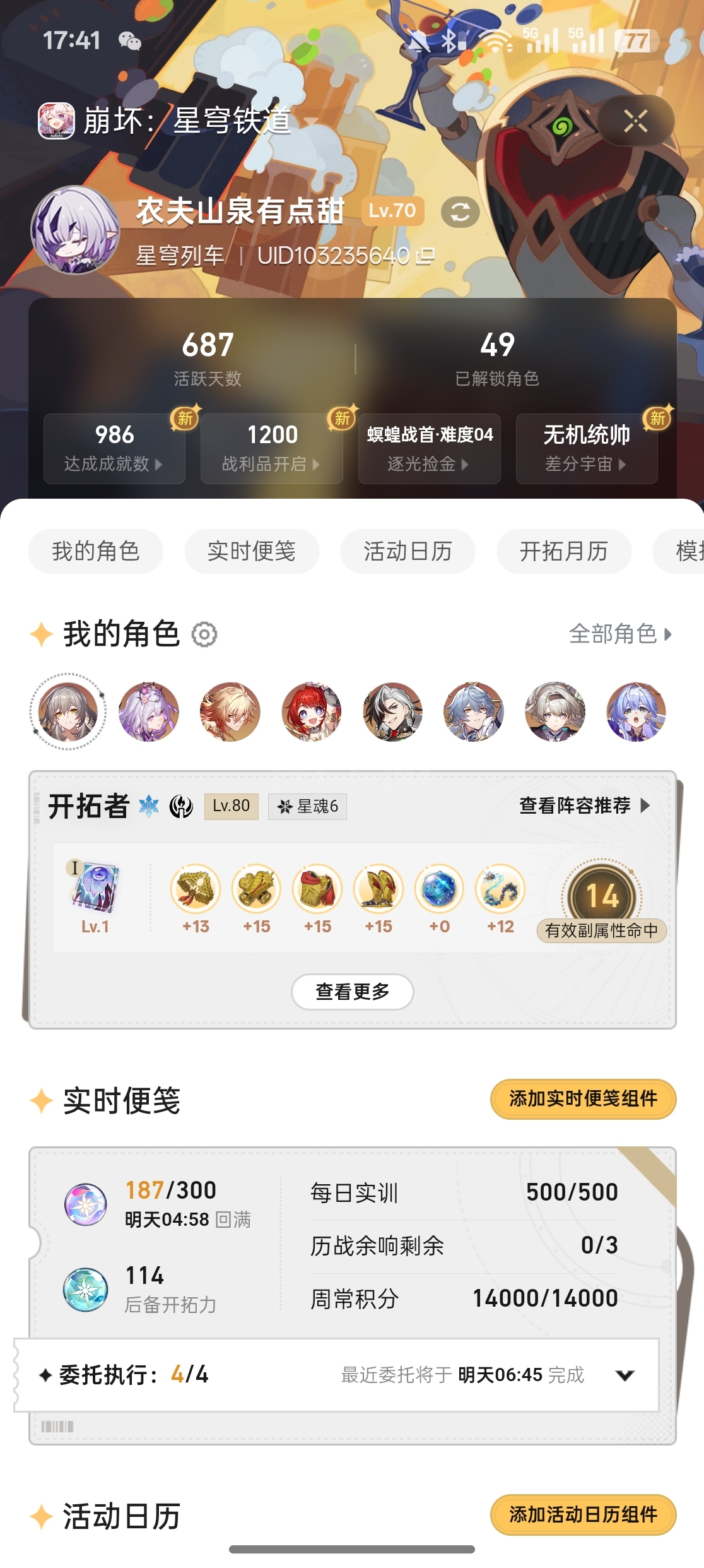Expand the 委托执行 dropdown arrow

pos(625,1375)
